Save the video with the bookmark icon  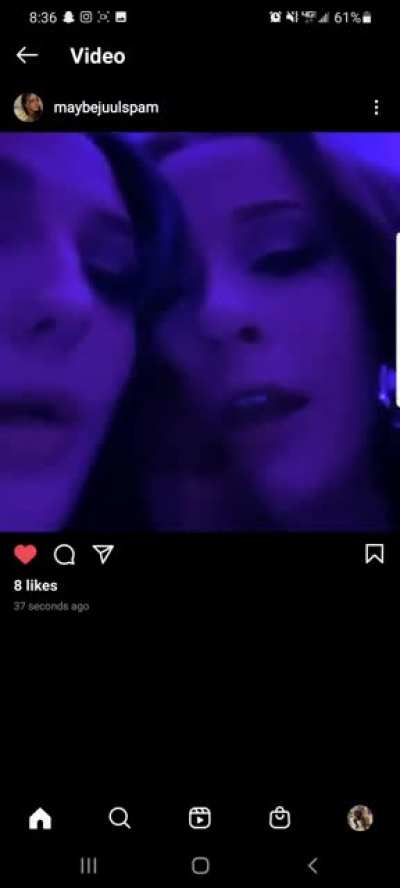coord(375,554)
